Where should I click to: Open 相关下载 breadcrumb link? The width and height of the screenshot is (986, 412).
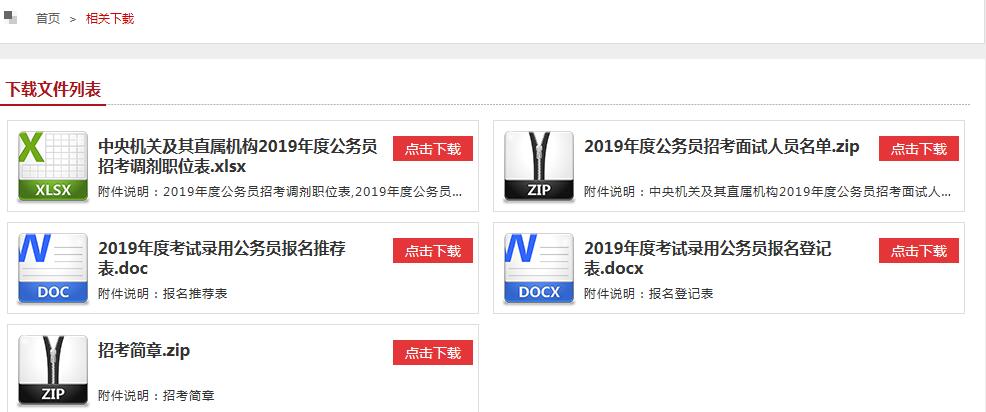click(110, 19)
